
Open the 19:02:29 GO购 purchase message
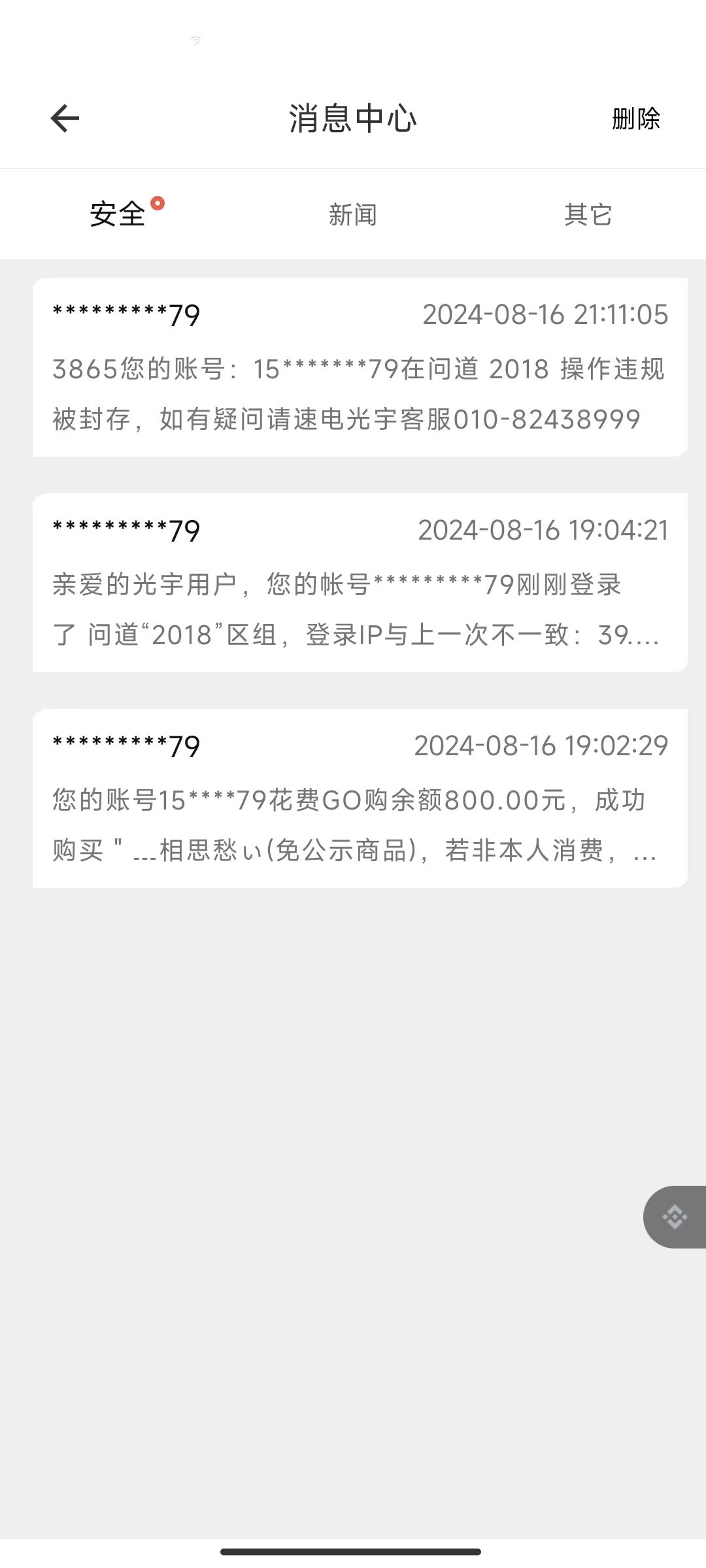coord(360,798)
